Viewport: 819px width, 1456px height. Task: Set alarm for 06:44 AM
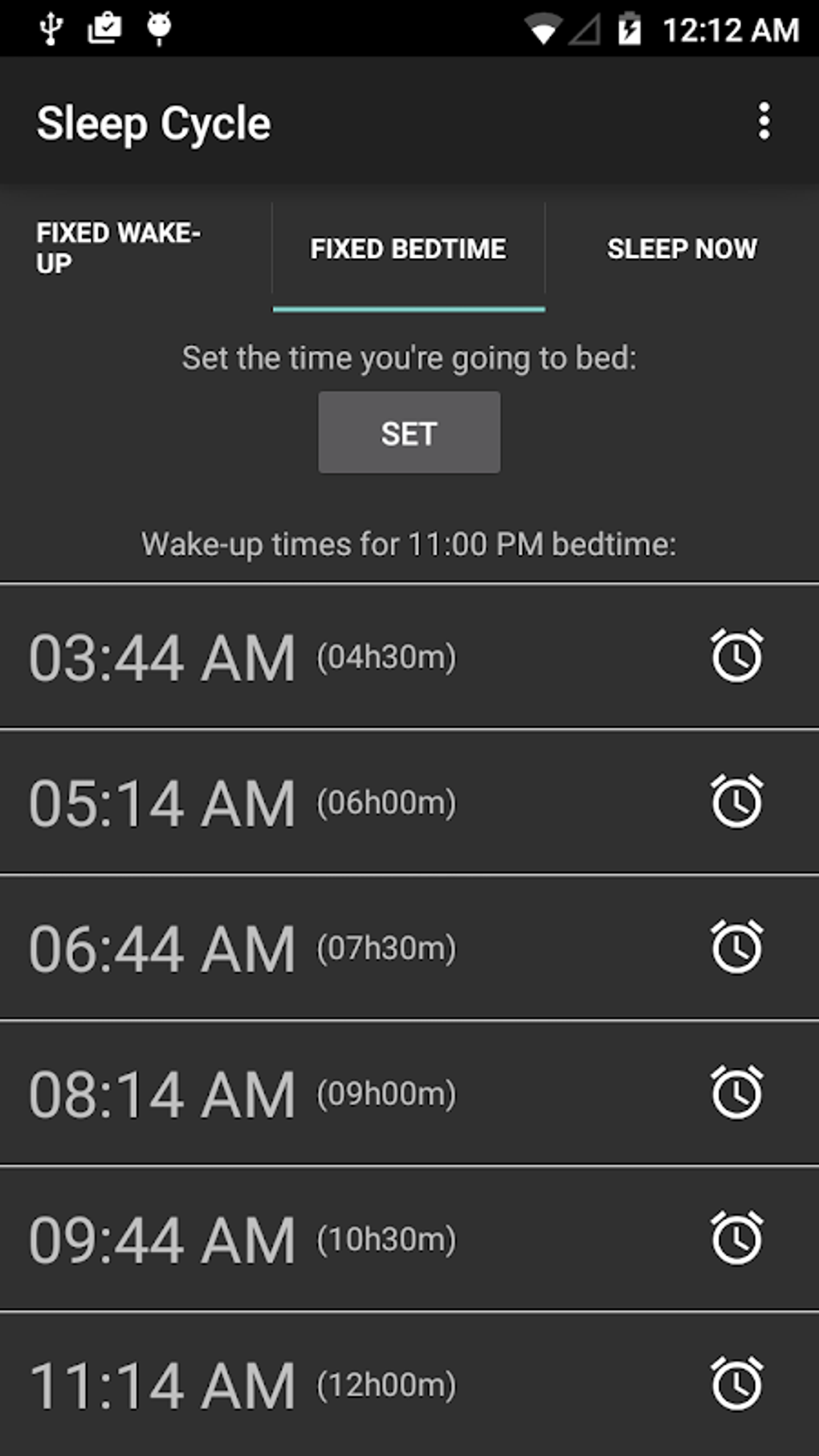736,947
